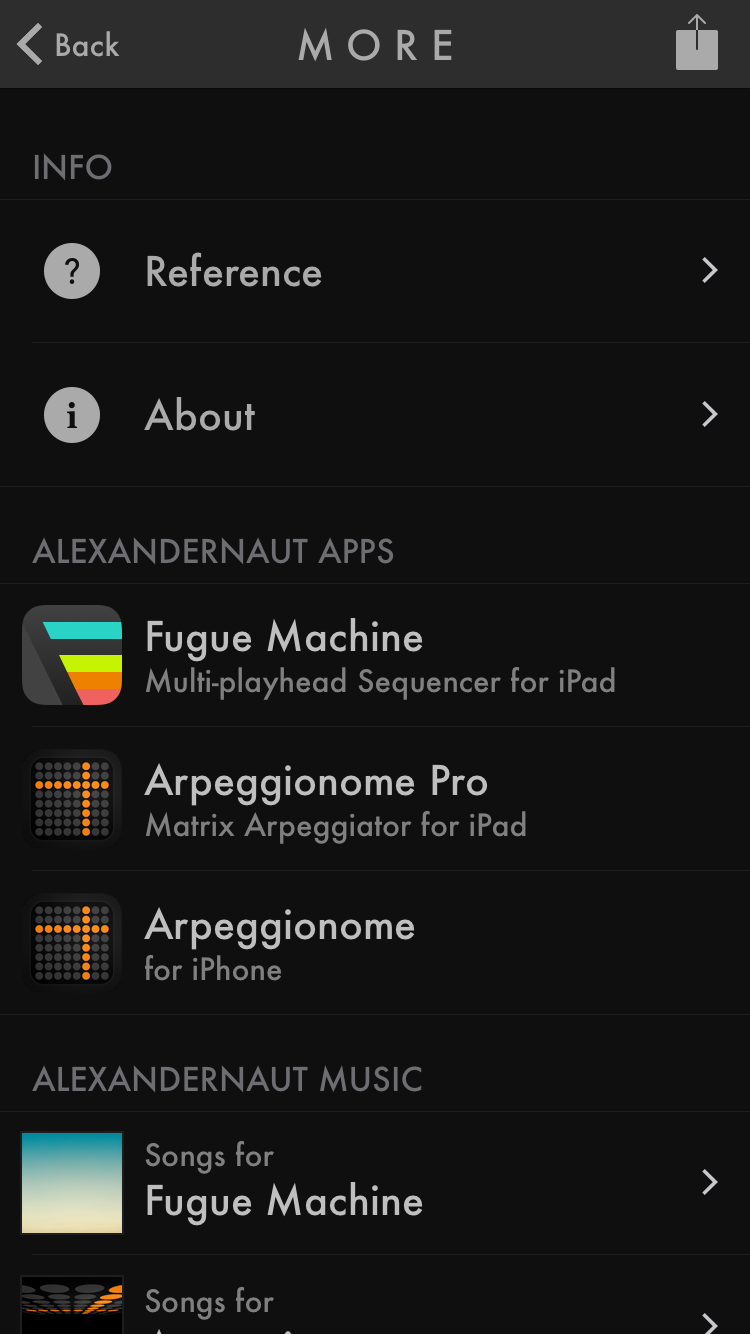
Task: Select the Fugue Machine app row
Action: click(375, 656)
